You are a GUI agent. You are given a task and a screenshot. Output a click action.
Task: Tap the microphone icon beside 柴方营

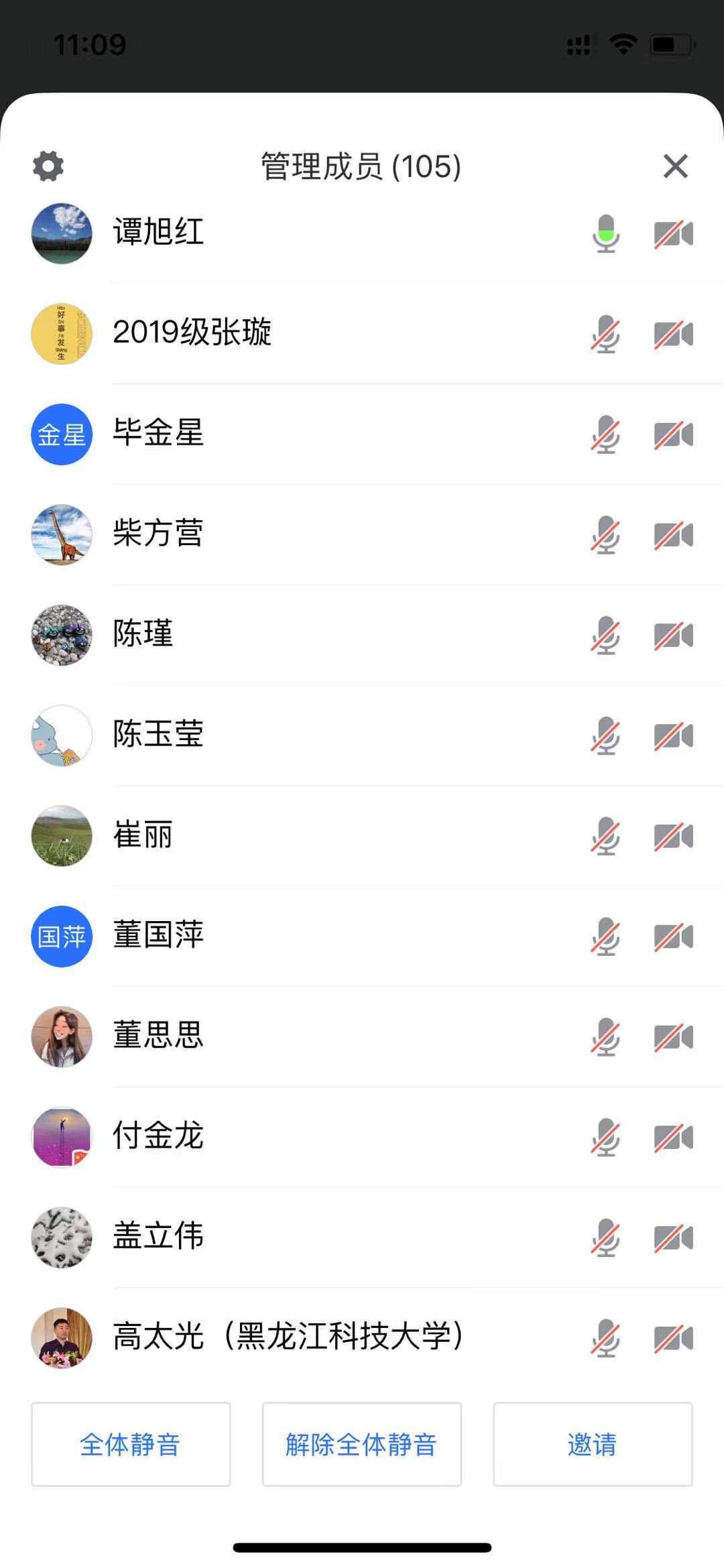[605, 535]
